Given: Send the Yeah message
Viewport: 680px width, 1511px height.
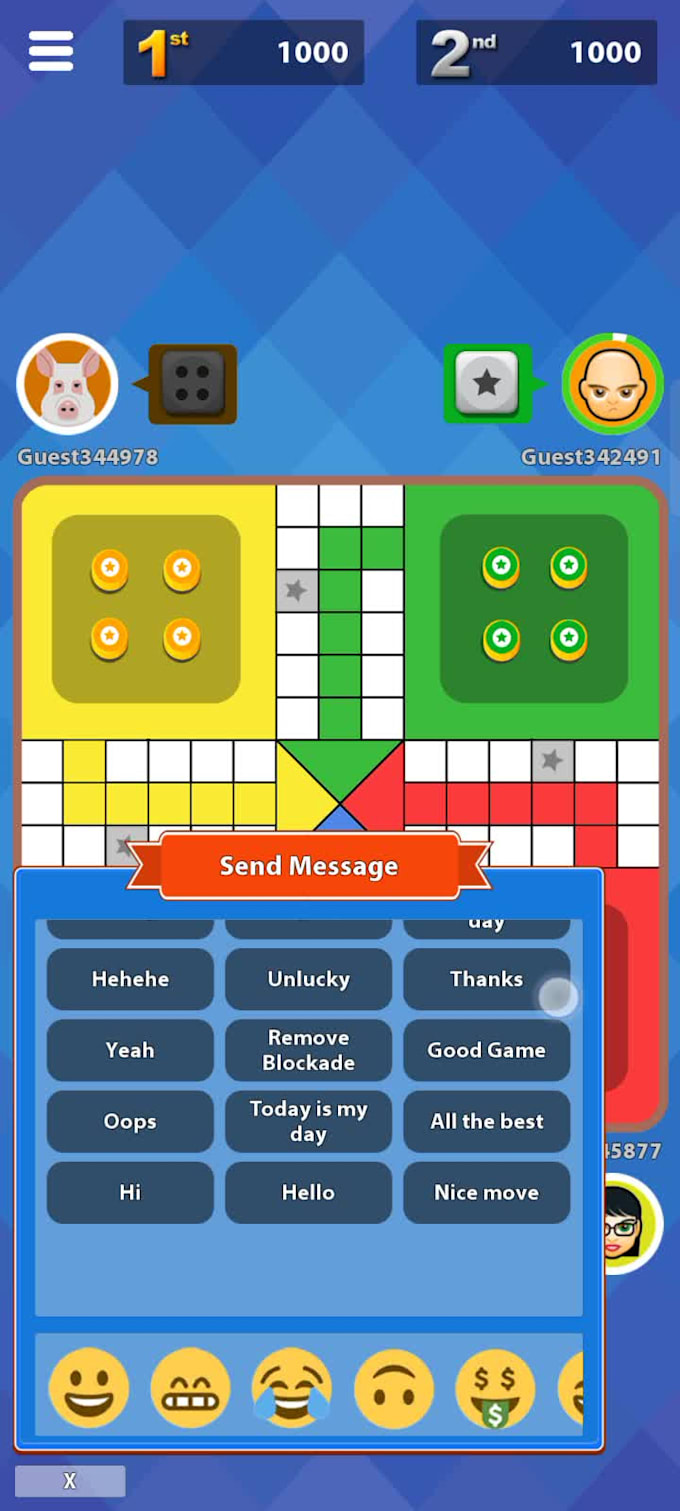Looking at the screenshot, I should click(x=130, y=1050).
